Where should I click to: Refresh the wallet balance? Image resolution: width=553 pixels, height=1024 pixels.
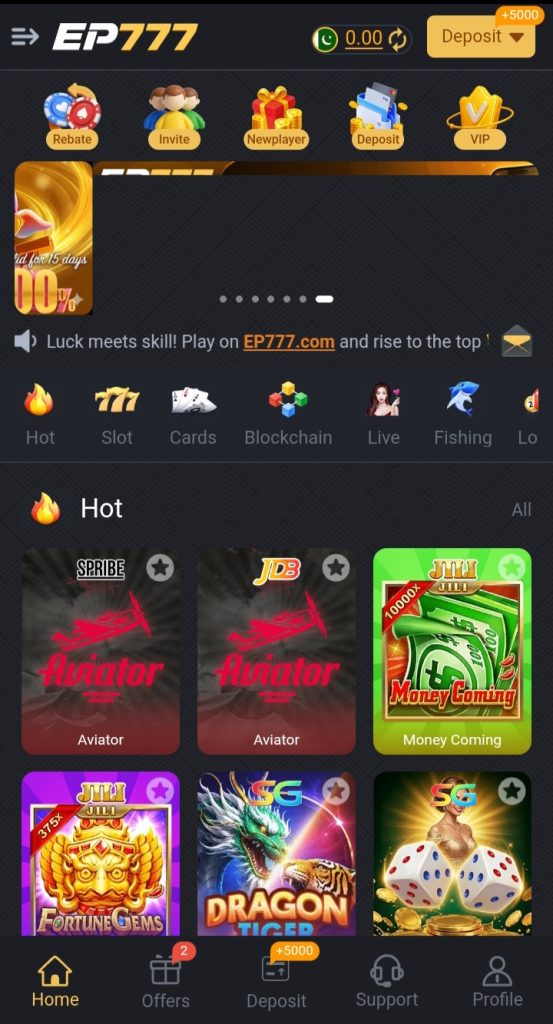(x=397, y=40)
